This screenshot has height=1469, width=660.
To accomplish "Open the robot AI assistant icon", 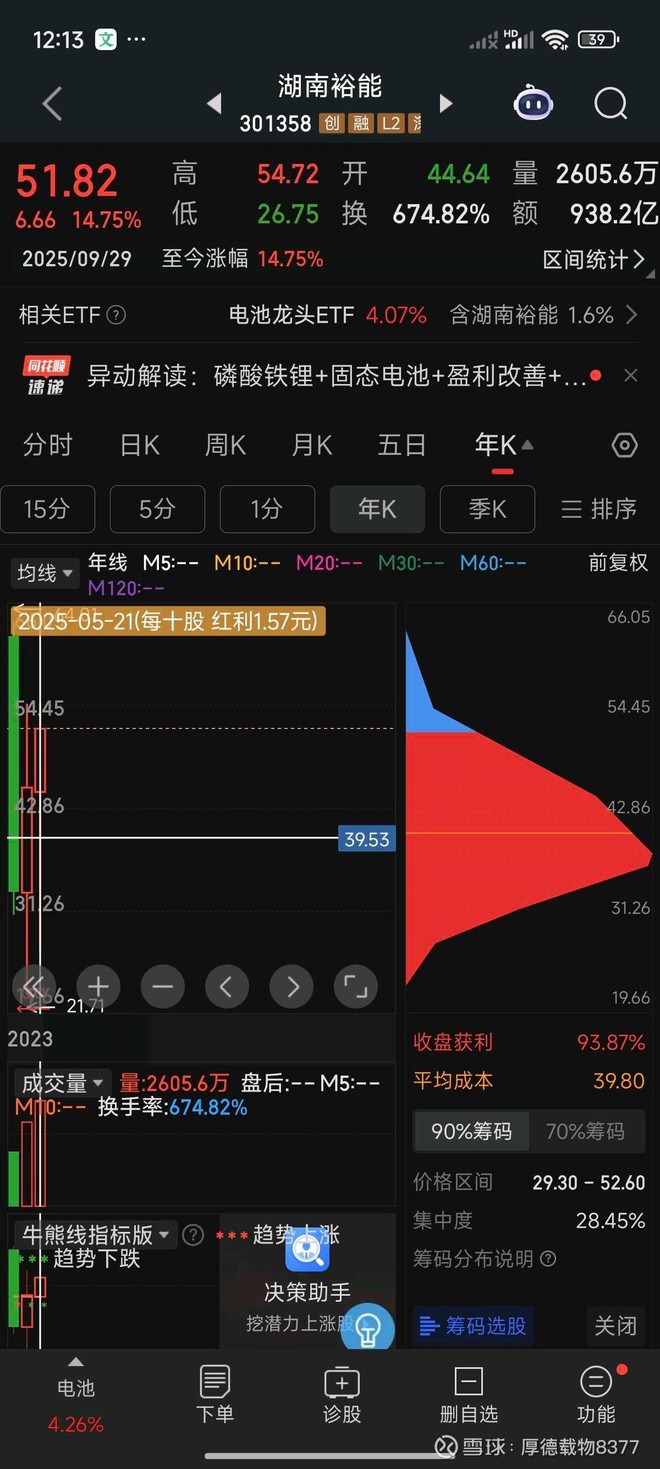I will (533, 103).
